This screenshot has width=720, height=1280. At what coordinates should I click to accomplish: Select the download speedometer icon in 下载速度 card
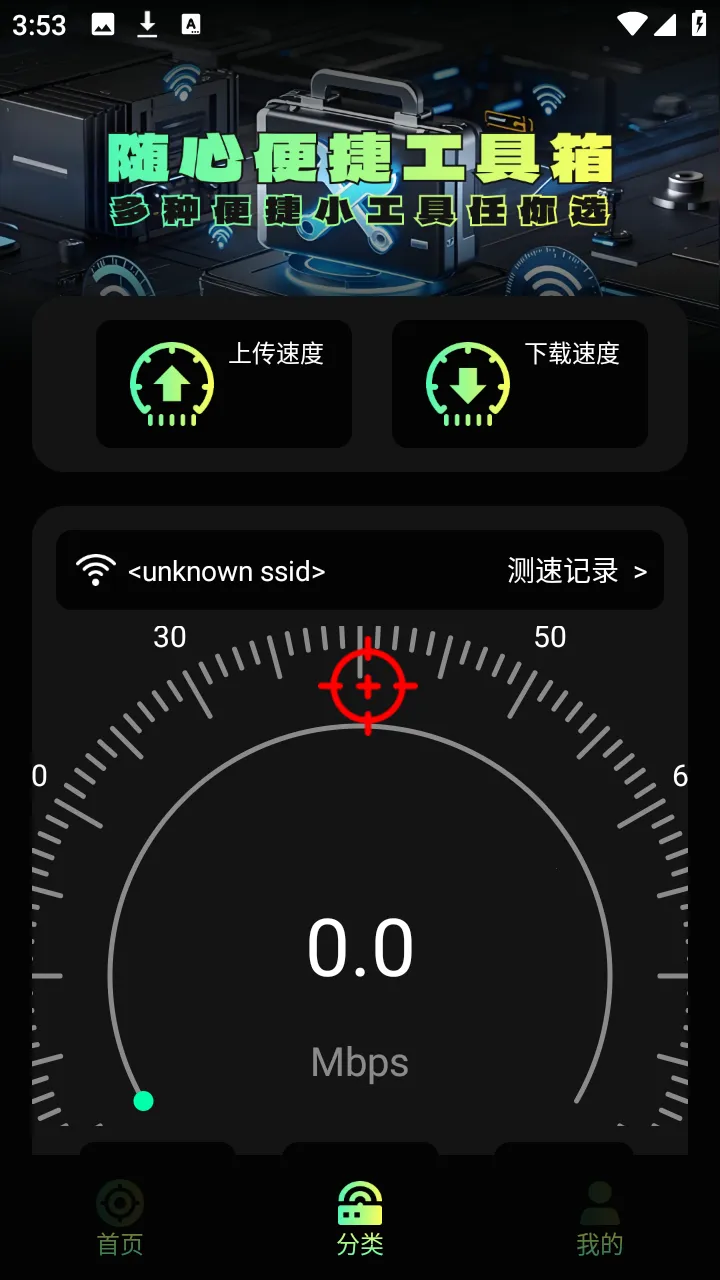click(x=467, y=384)
